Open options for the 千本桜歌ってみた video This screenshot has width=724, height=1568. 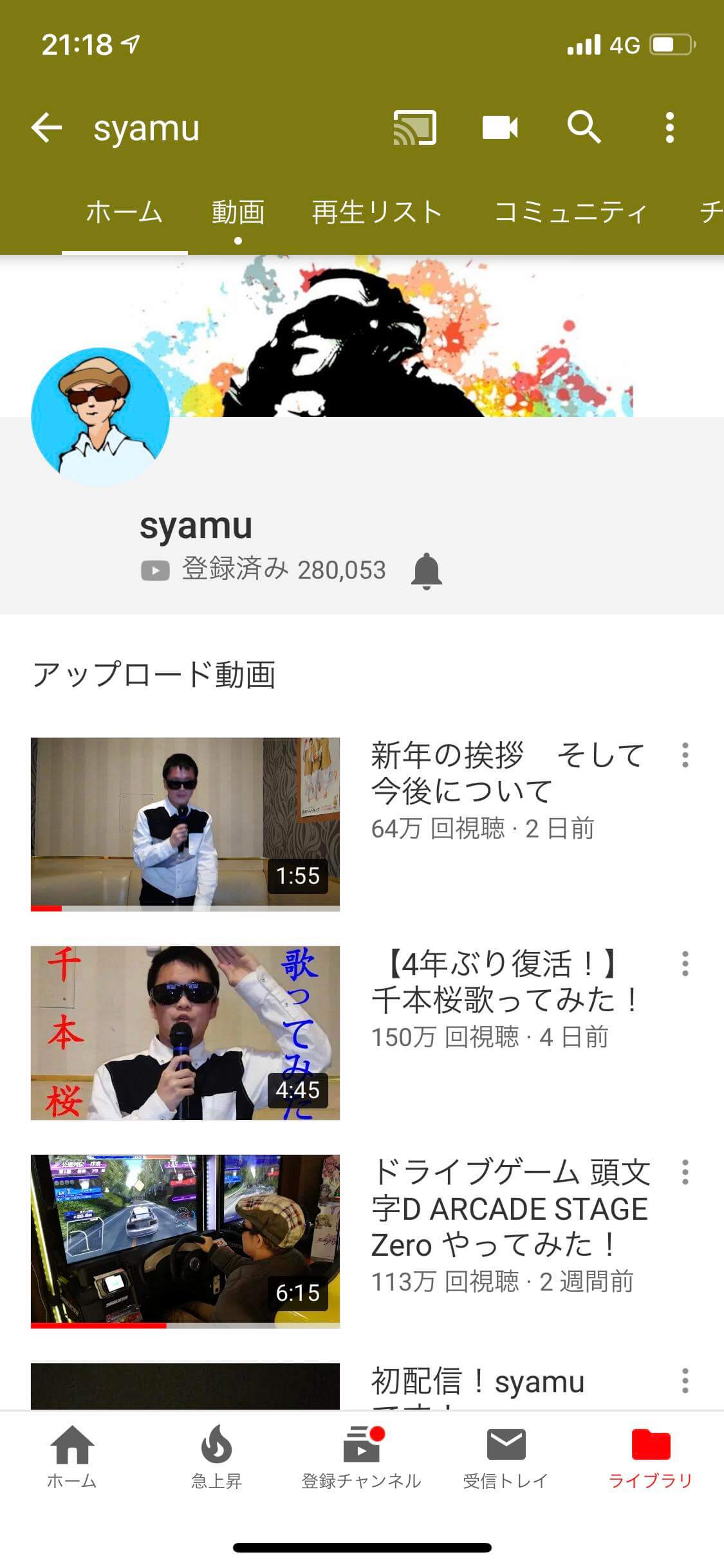[685, 964]
